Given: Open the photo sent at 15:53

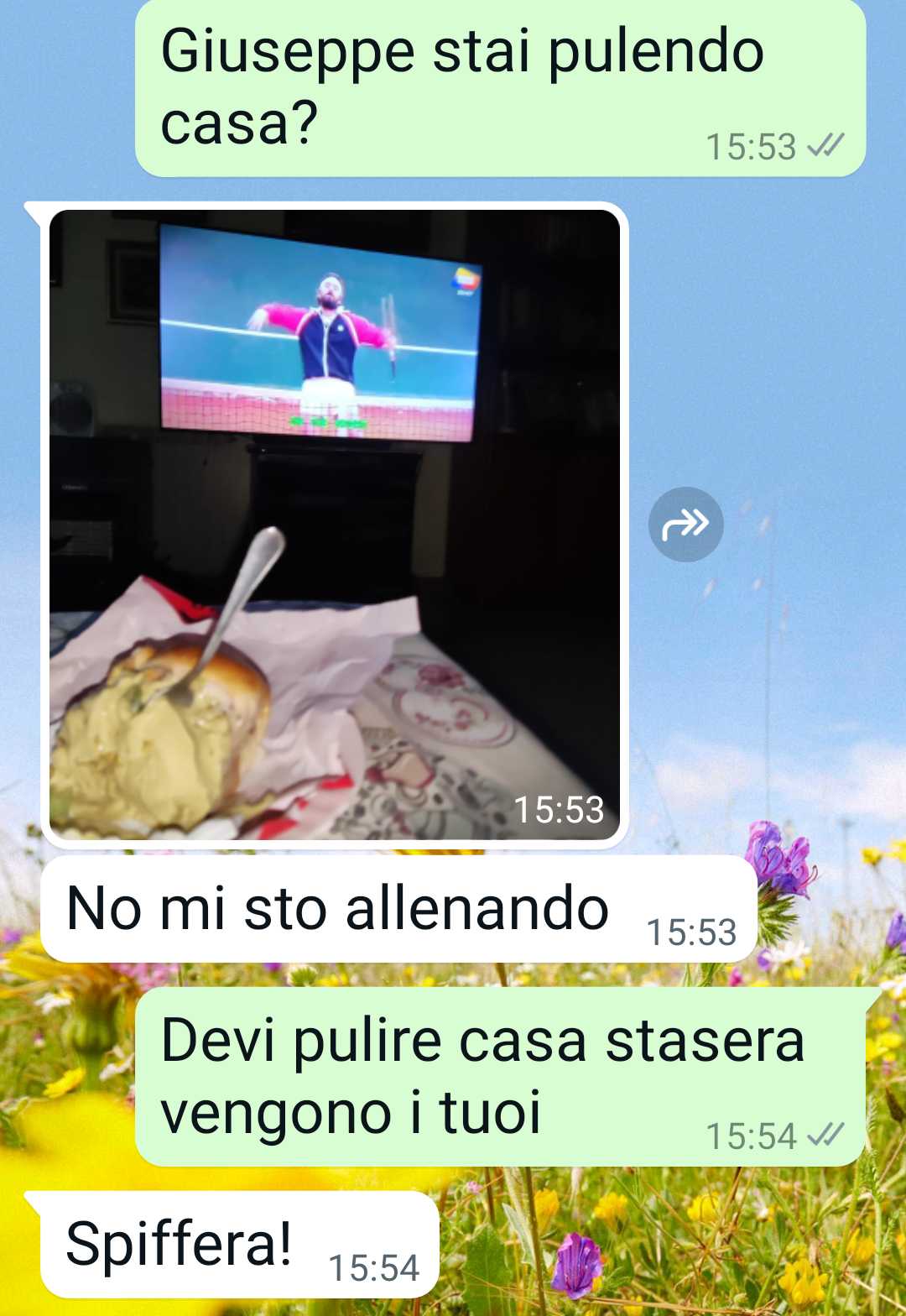Looking at the screenshot, I should (x=334, y=525).
